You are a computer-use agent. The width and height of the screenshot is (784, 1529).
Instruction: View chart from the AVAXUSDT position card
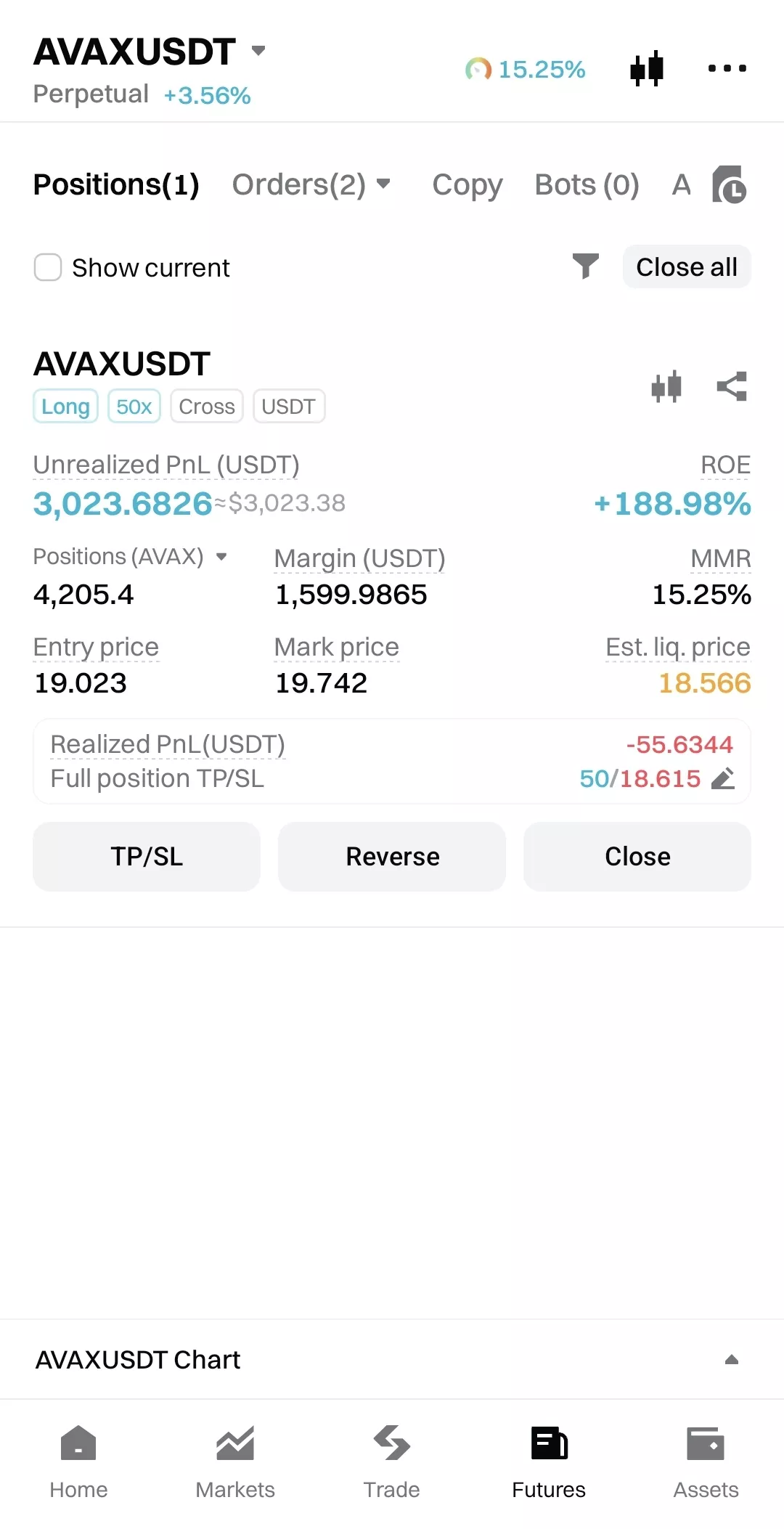point(666,386)
